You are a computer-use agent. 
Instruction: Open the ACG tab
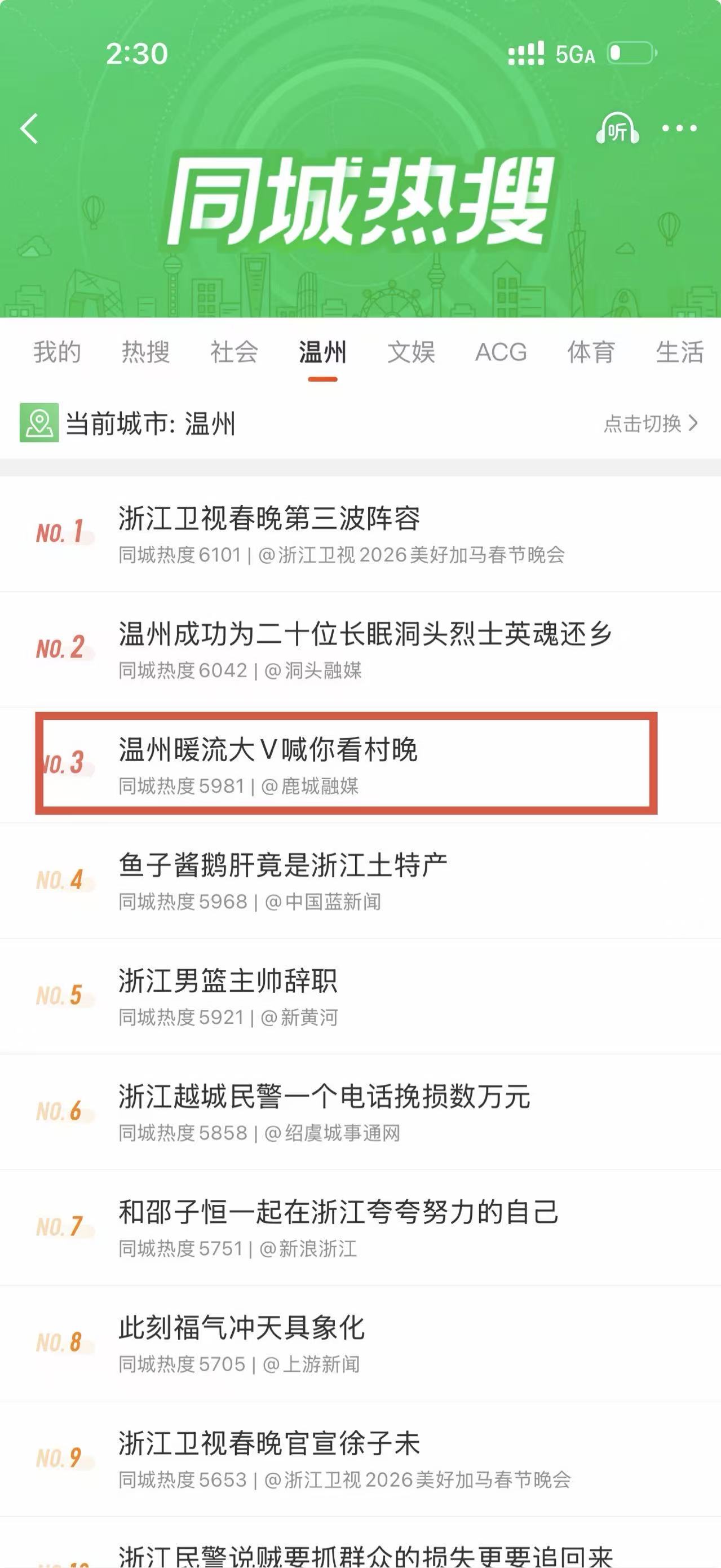[501, 352]
